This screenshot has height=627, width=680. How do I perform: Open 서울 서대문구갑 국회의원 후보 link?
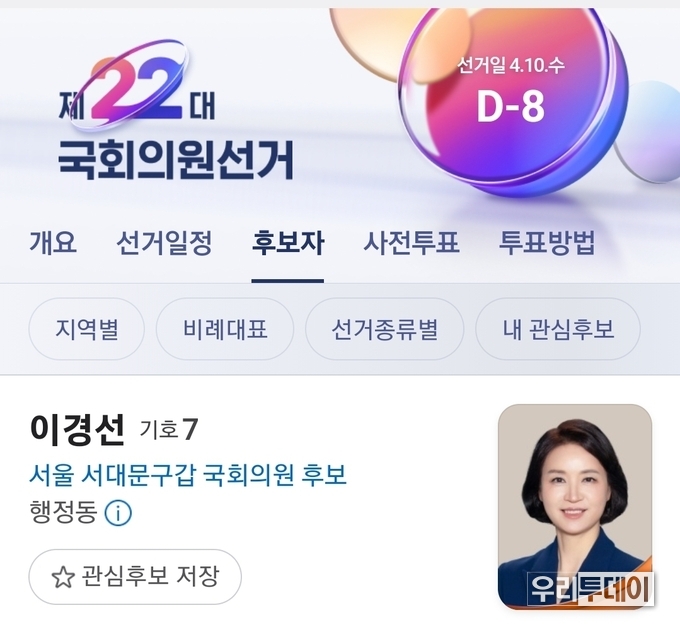point(188,473)
